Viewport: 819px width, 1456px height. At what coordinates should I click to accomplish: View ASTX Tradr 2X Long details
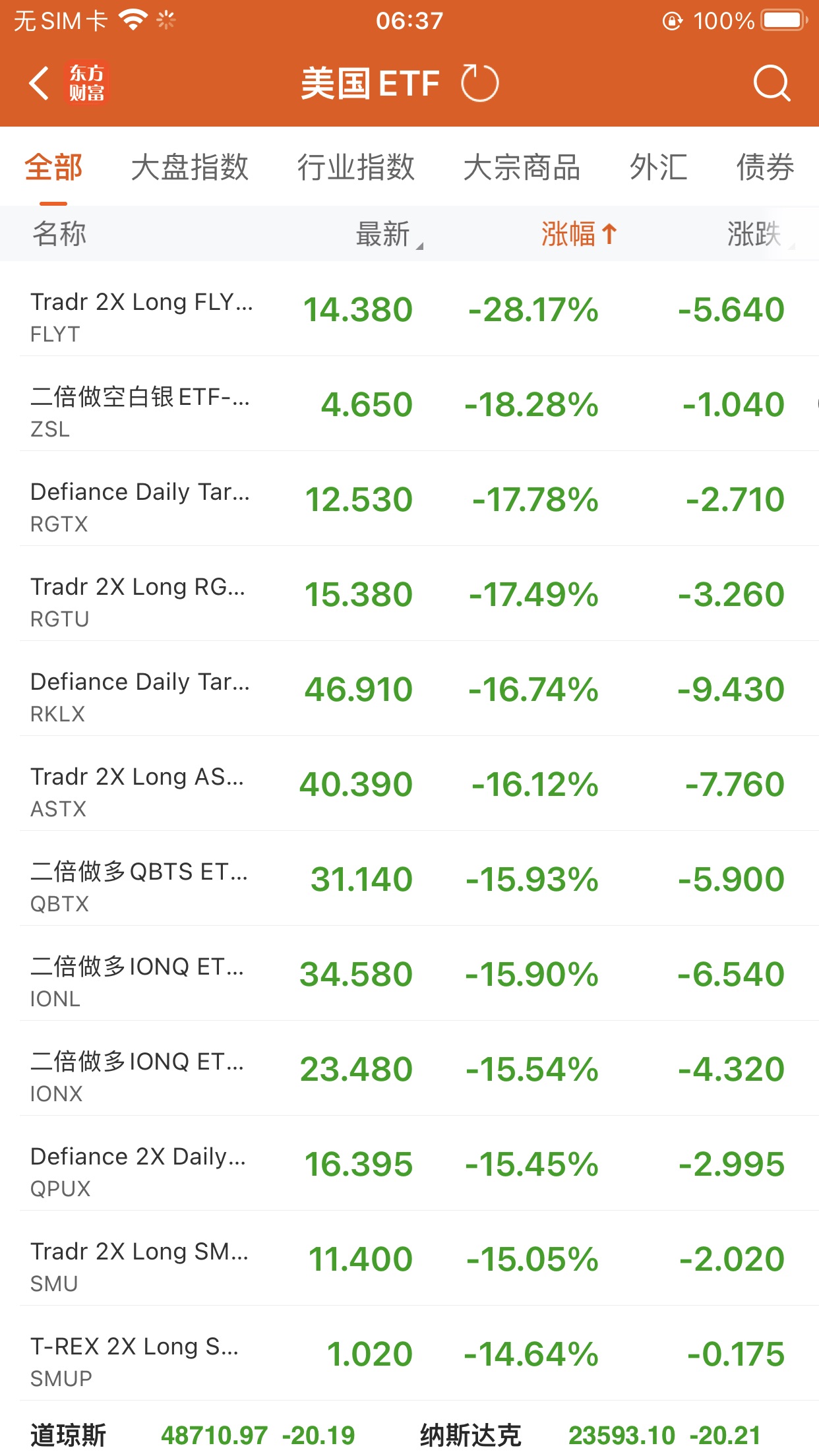[x=409, y=785]
